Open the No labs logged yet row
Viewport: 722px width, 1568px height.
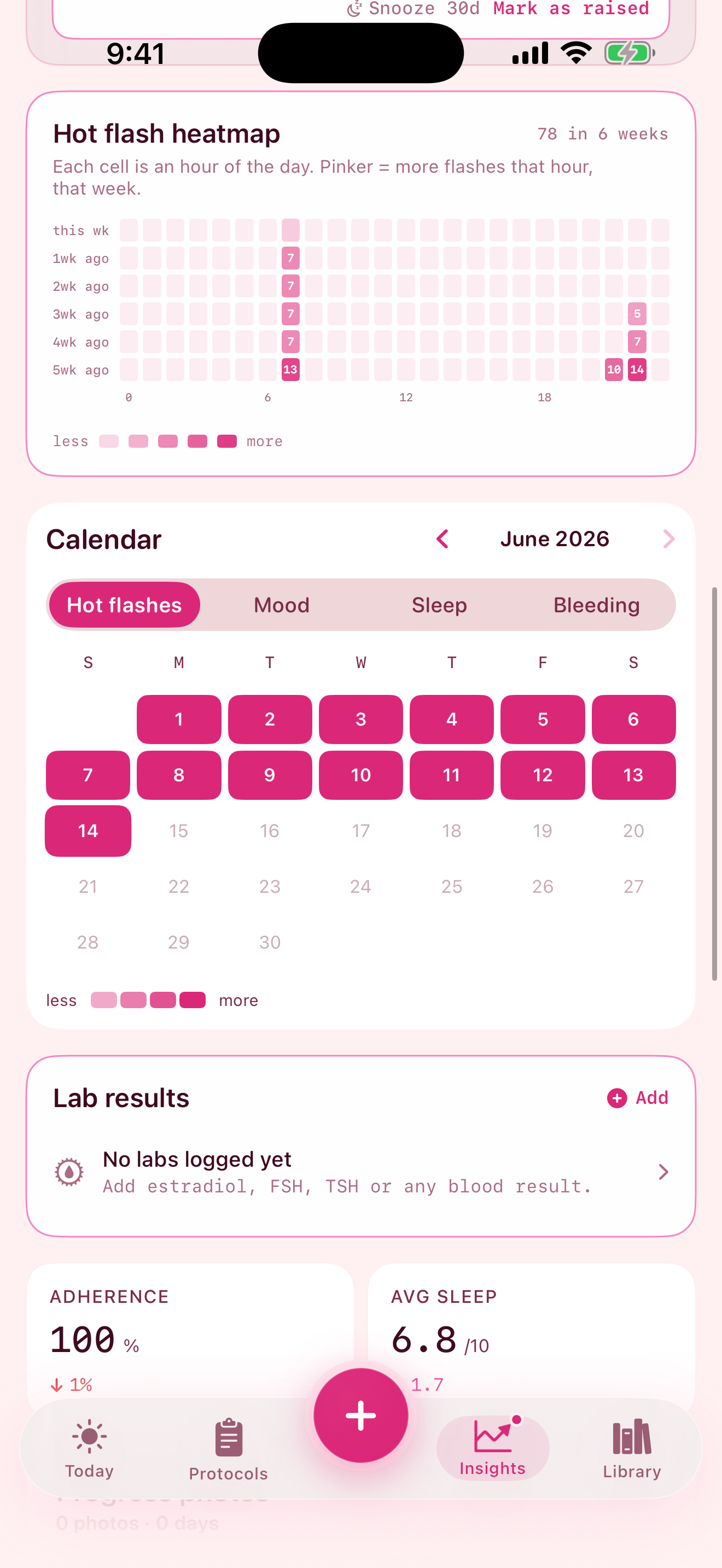(361, 1172)
